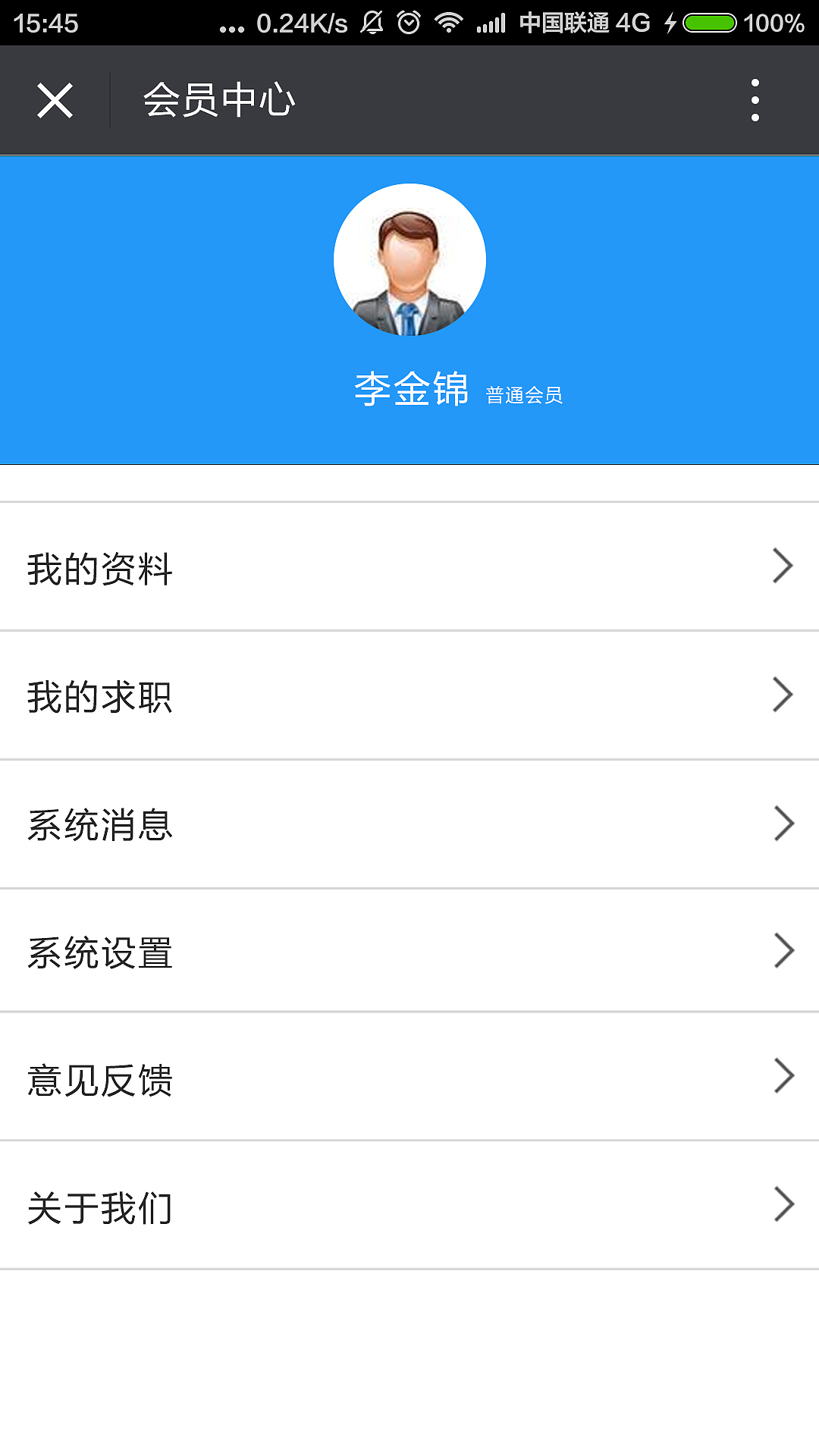Expand 我的资料 with its chevron

(x=783, y=565)
